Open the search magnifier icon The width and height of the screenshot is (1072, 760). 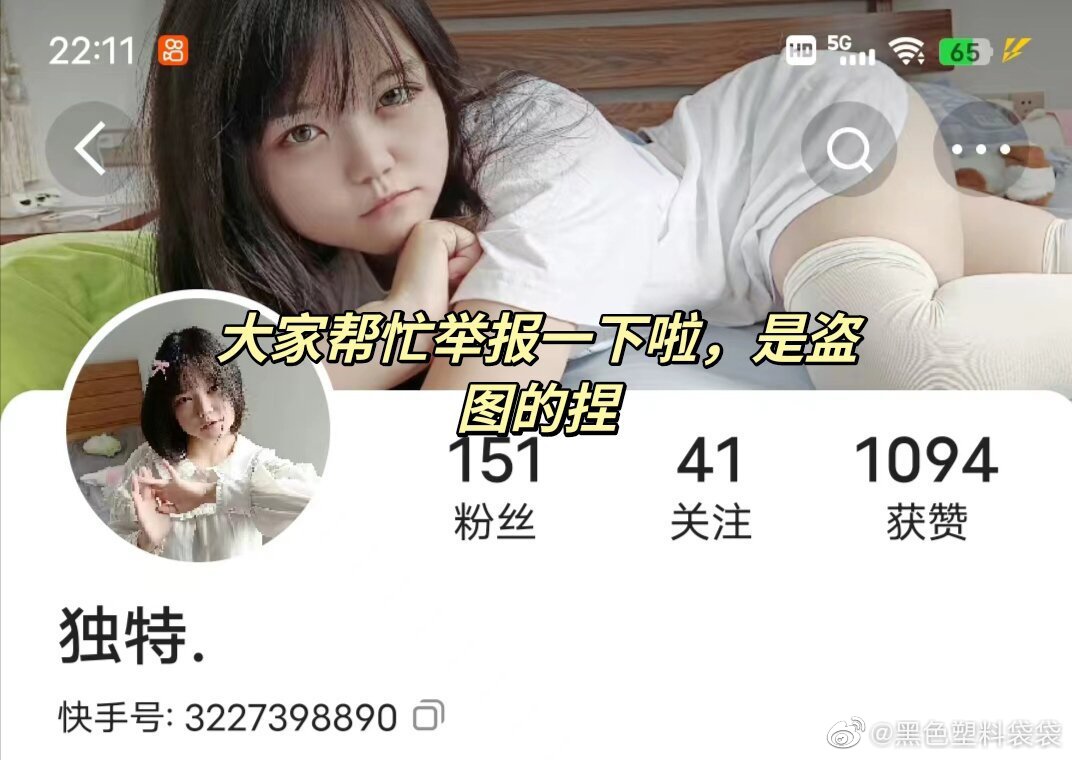pyautogui.click(x=848, y=150)
